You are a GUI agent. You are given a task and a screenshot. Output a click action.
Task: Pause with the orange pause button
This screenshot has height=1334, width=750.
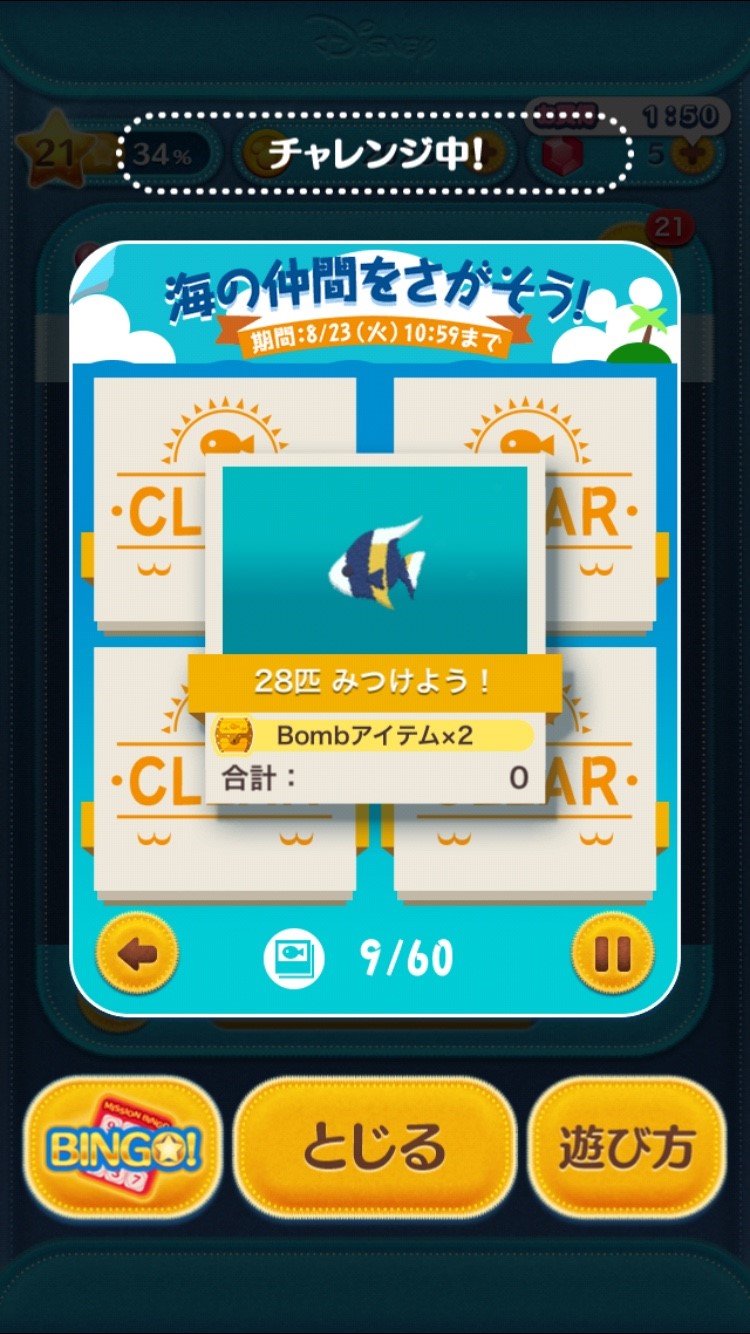point(612,954)
